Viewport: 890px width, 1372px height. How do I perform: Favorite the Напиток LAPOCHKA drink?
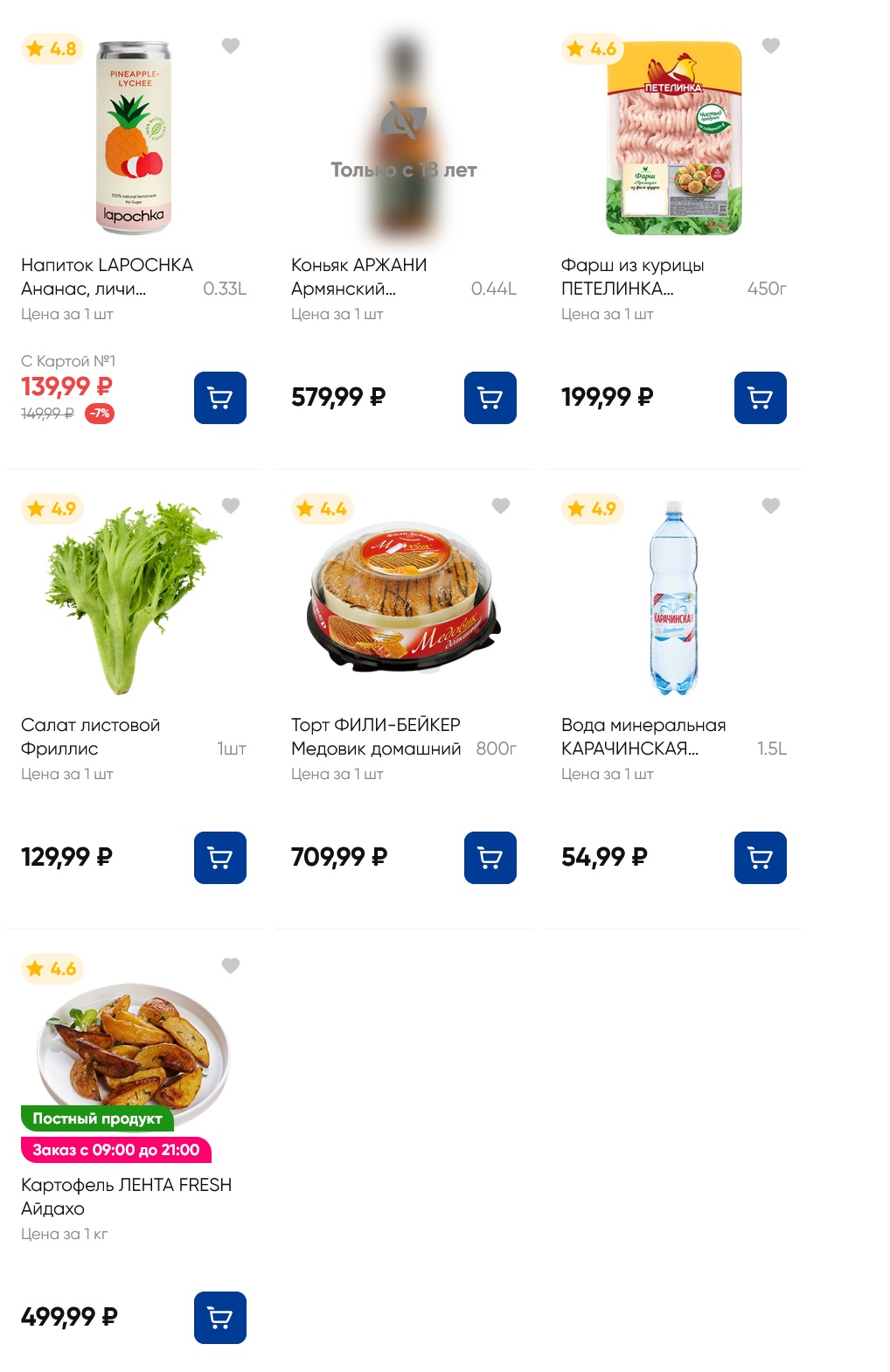click(x=231, y=45)
